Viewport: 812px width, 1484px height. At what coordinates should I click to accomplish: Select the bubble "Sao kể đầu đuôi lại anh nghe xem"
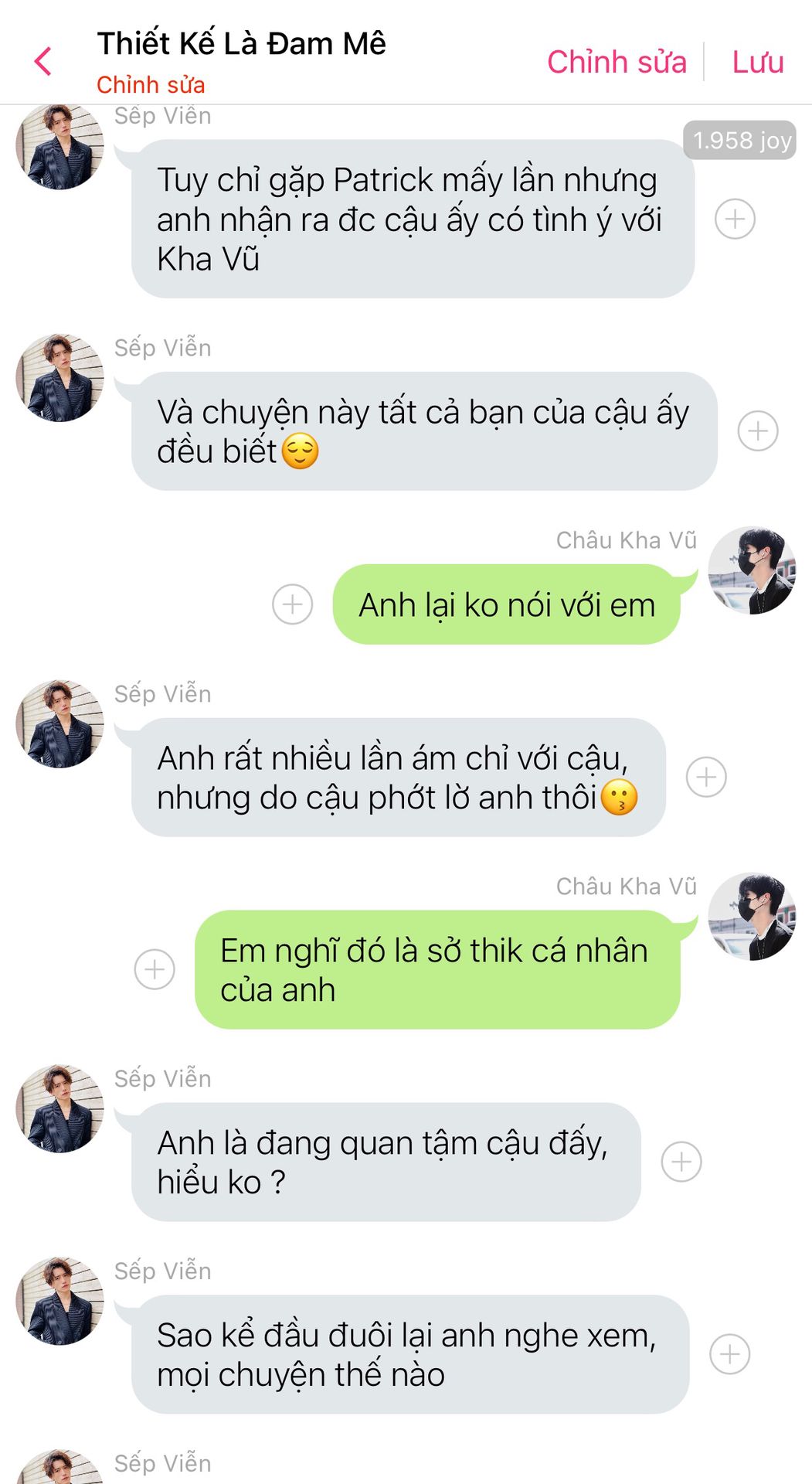409,1354
